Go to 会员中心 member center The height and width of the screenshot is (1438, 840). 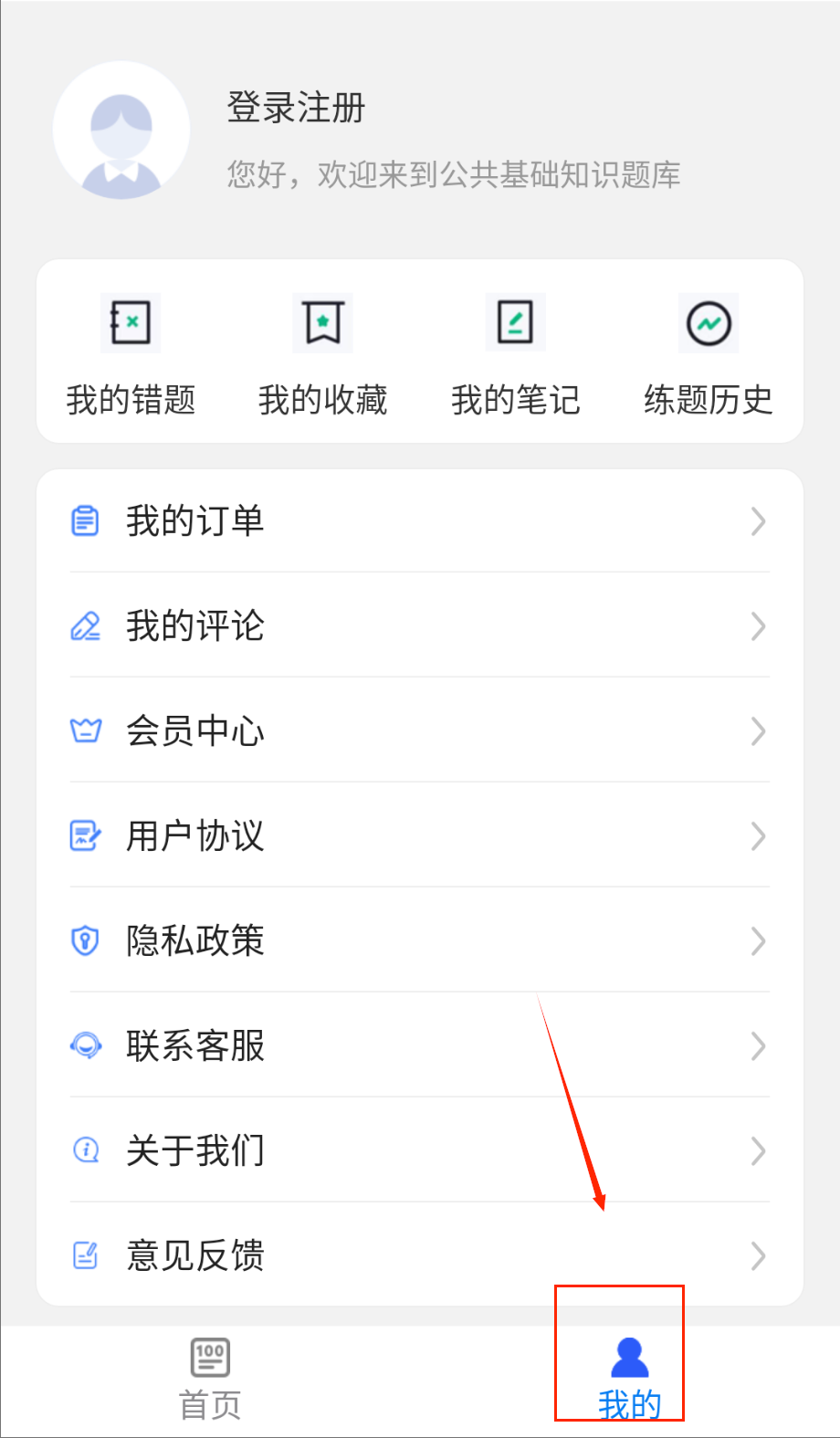pyautogui.click(x=420, y=731)
